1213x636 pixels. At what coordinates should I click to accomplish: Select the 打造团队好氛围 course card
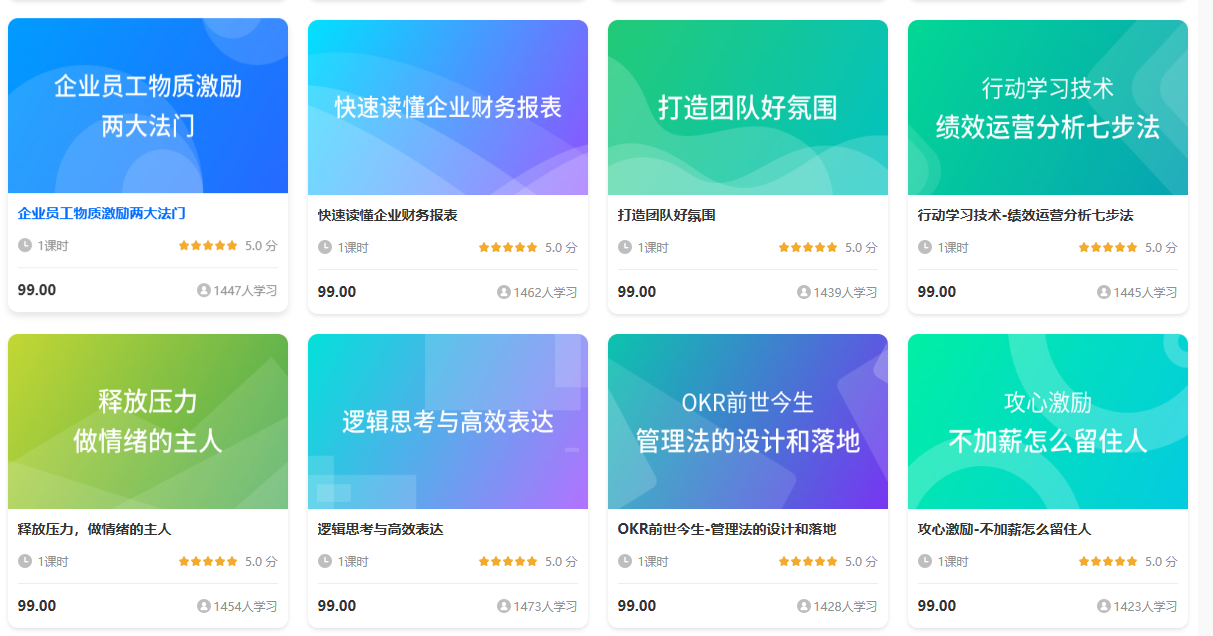pos(747,108)
